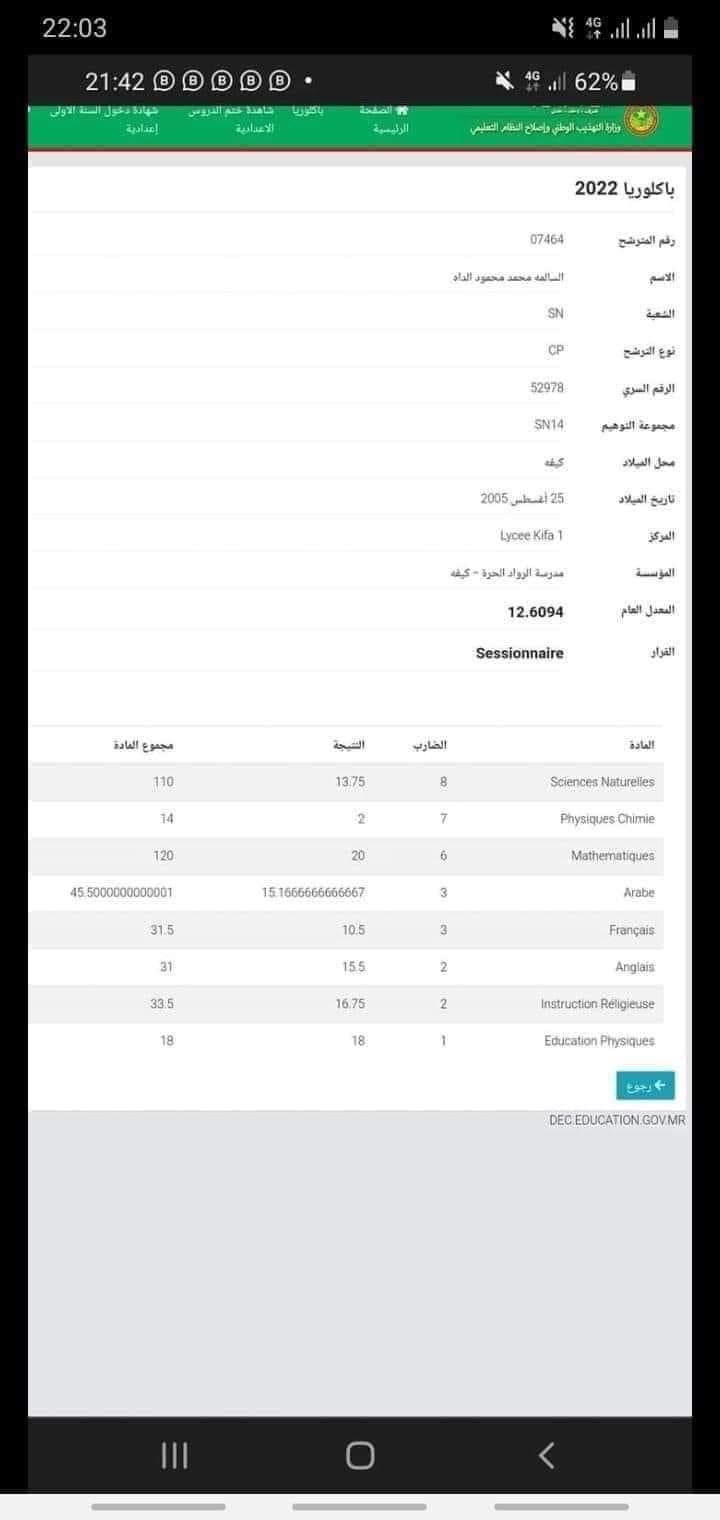Show recent apps with the three-bars button
The width and height of the screenshot is (720, 1520).
coord(175,1455)
